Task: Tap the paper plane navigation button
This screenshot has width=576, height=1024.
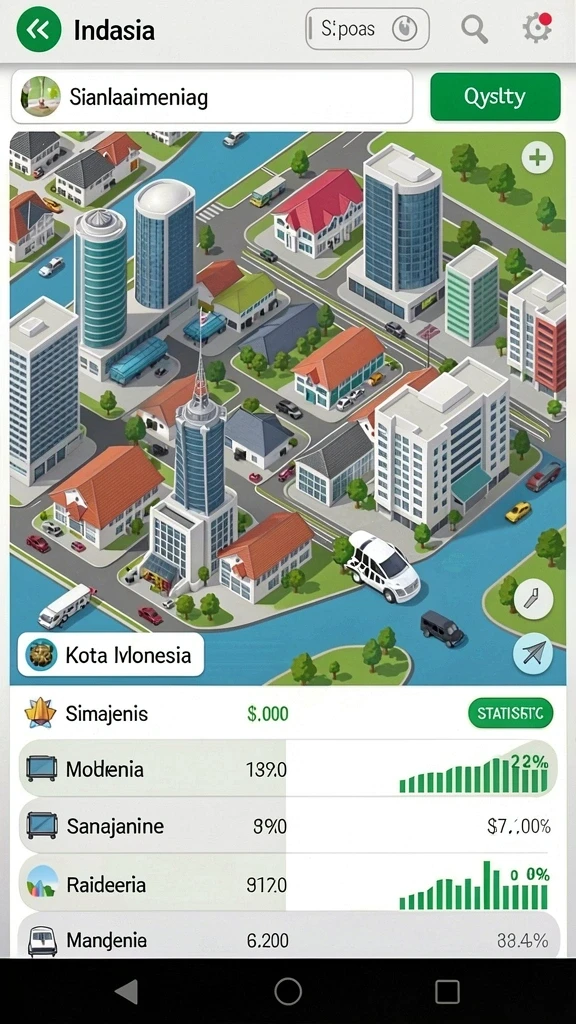Action: (533, 654)
